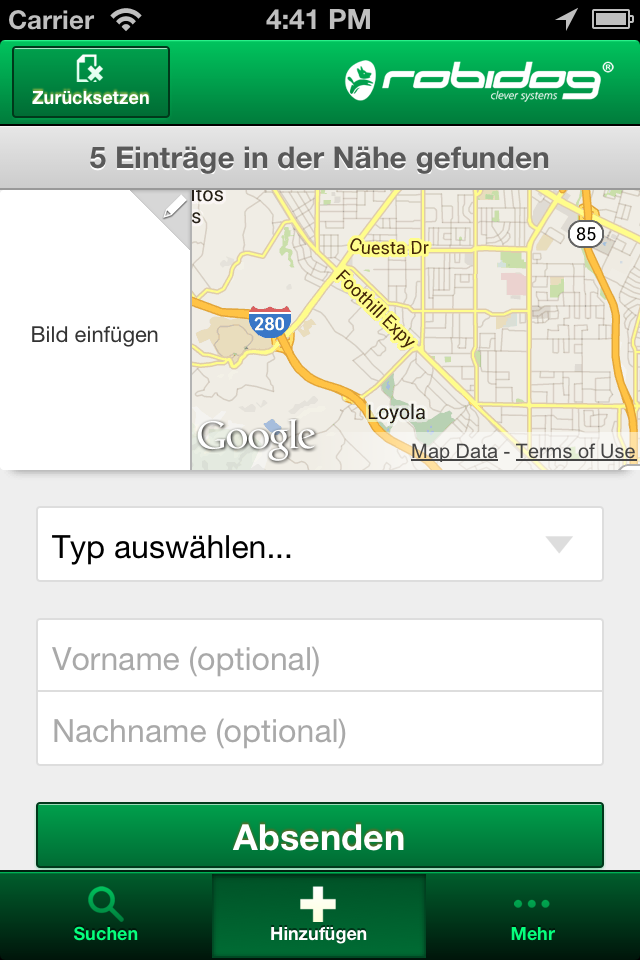Add a picture via Bild einfügen

[95, 335]
